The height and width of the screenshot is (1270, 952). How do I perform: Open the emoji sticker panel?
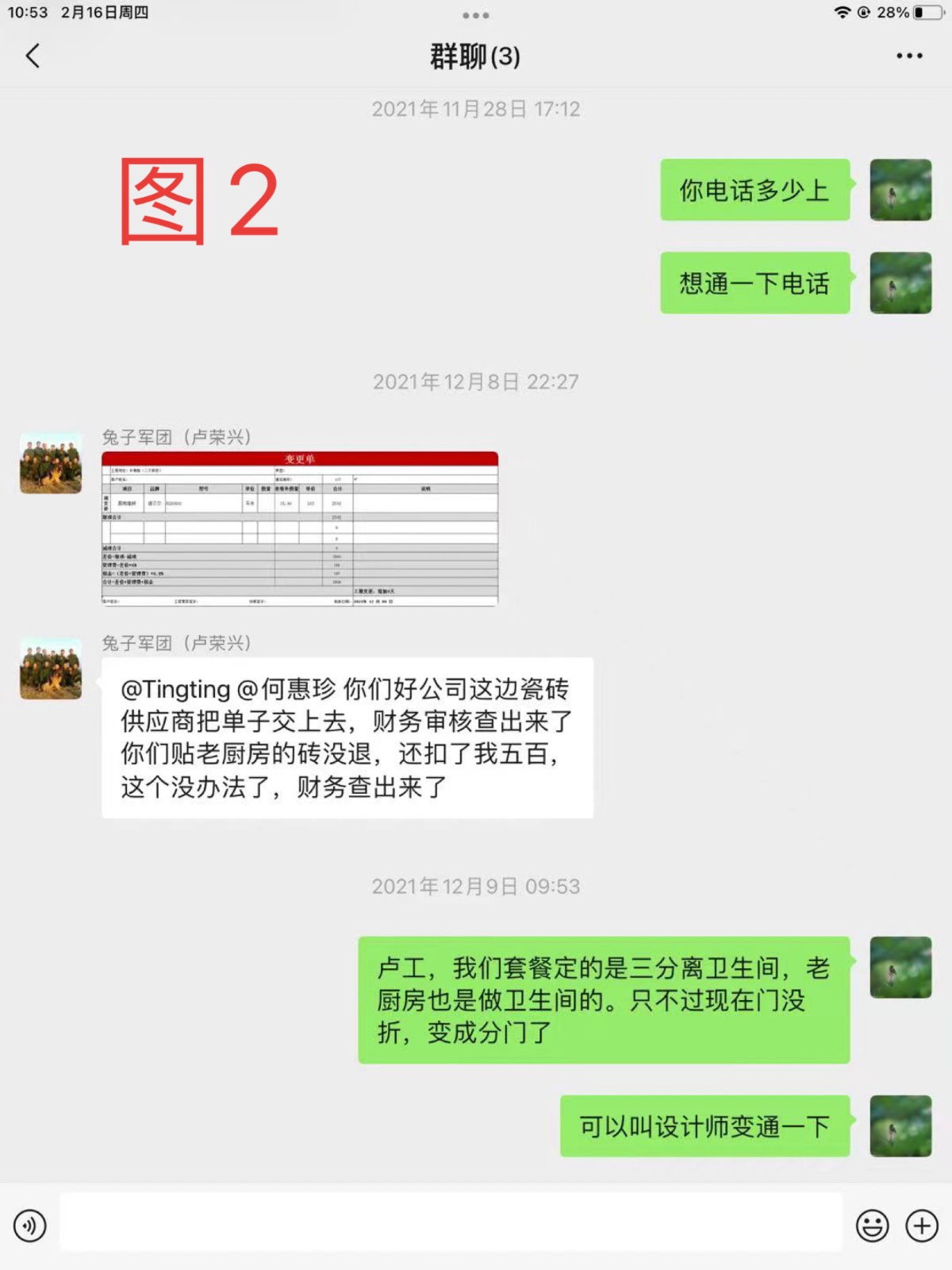pos(872,1226)
